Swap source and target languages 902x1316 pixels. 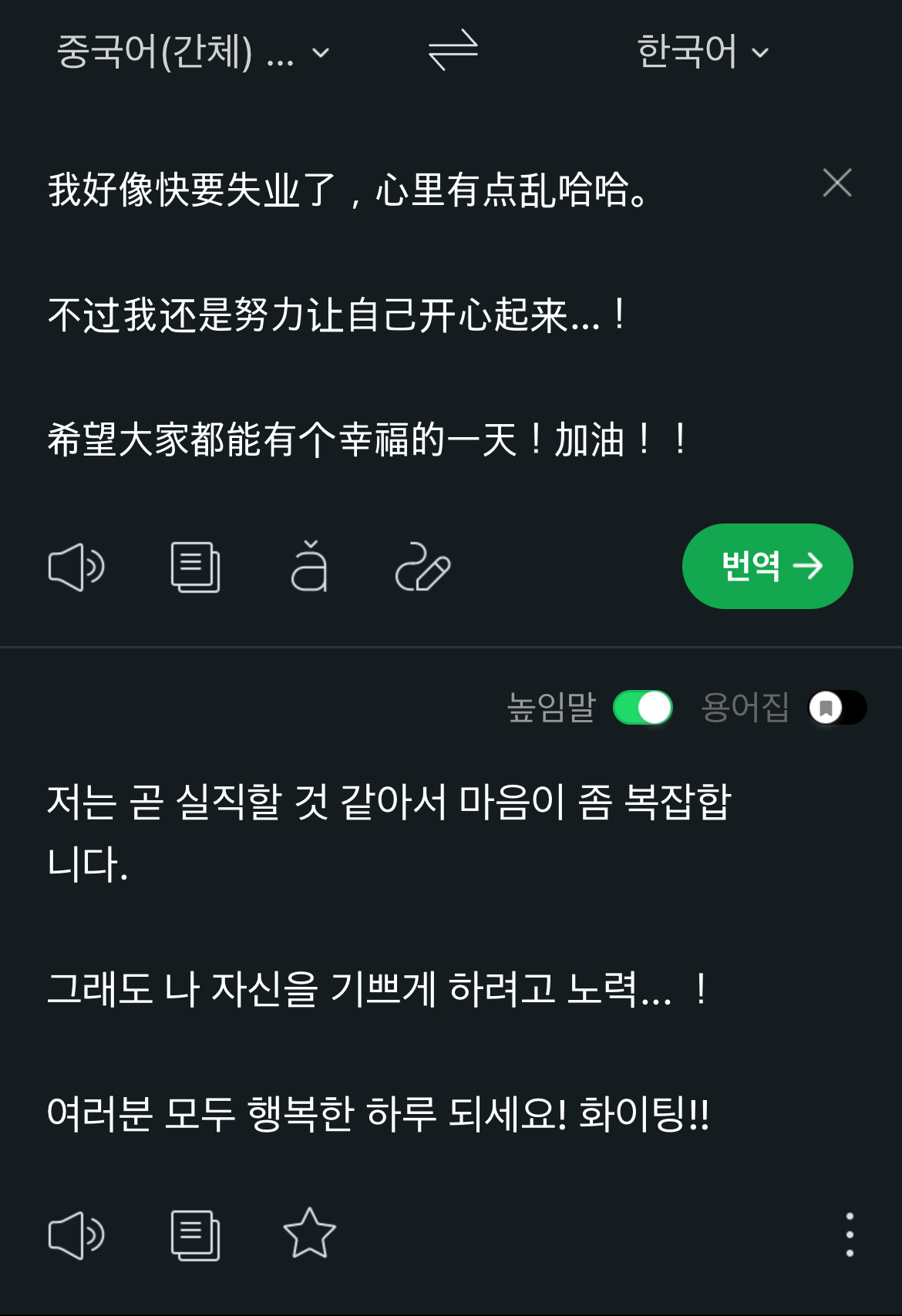pos(453,51)
